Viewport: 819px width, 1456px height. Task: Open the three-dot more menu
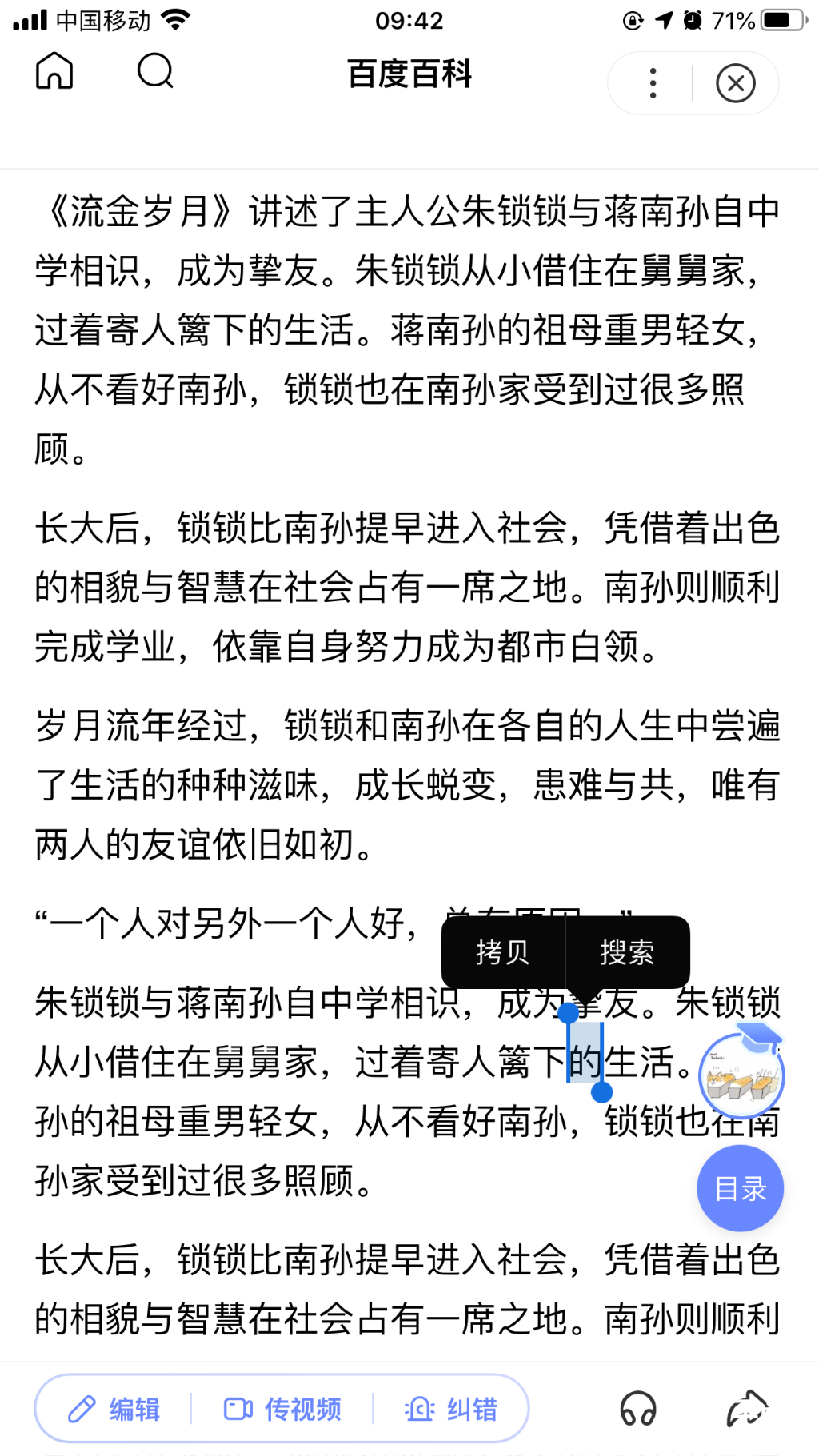tap(653, 83)
